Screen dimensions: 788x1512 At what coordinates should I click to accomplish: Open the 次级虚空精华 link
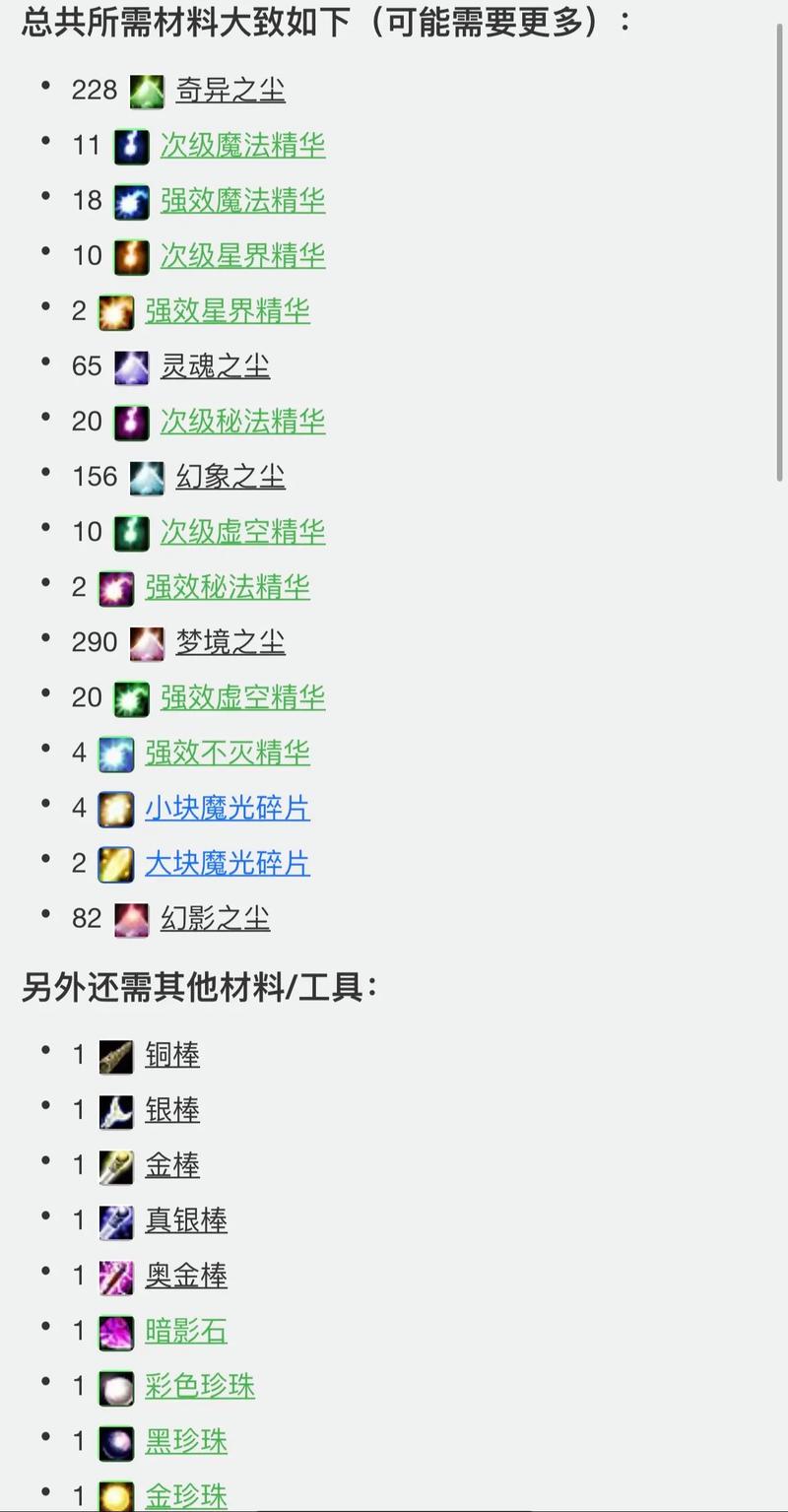click(242, 532)
